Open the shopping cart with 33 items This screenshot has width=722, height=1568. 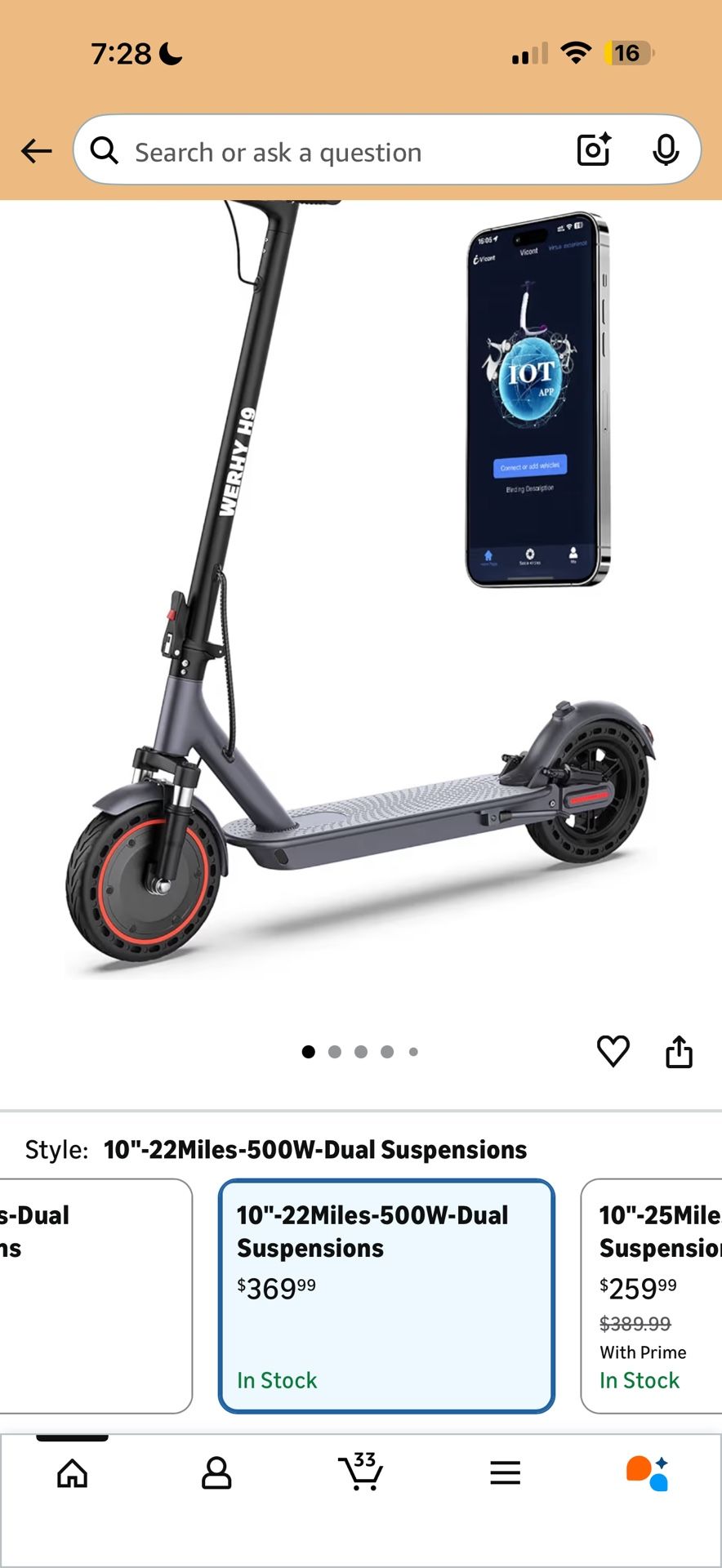click(361, 1474)
